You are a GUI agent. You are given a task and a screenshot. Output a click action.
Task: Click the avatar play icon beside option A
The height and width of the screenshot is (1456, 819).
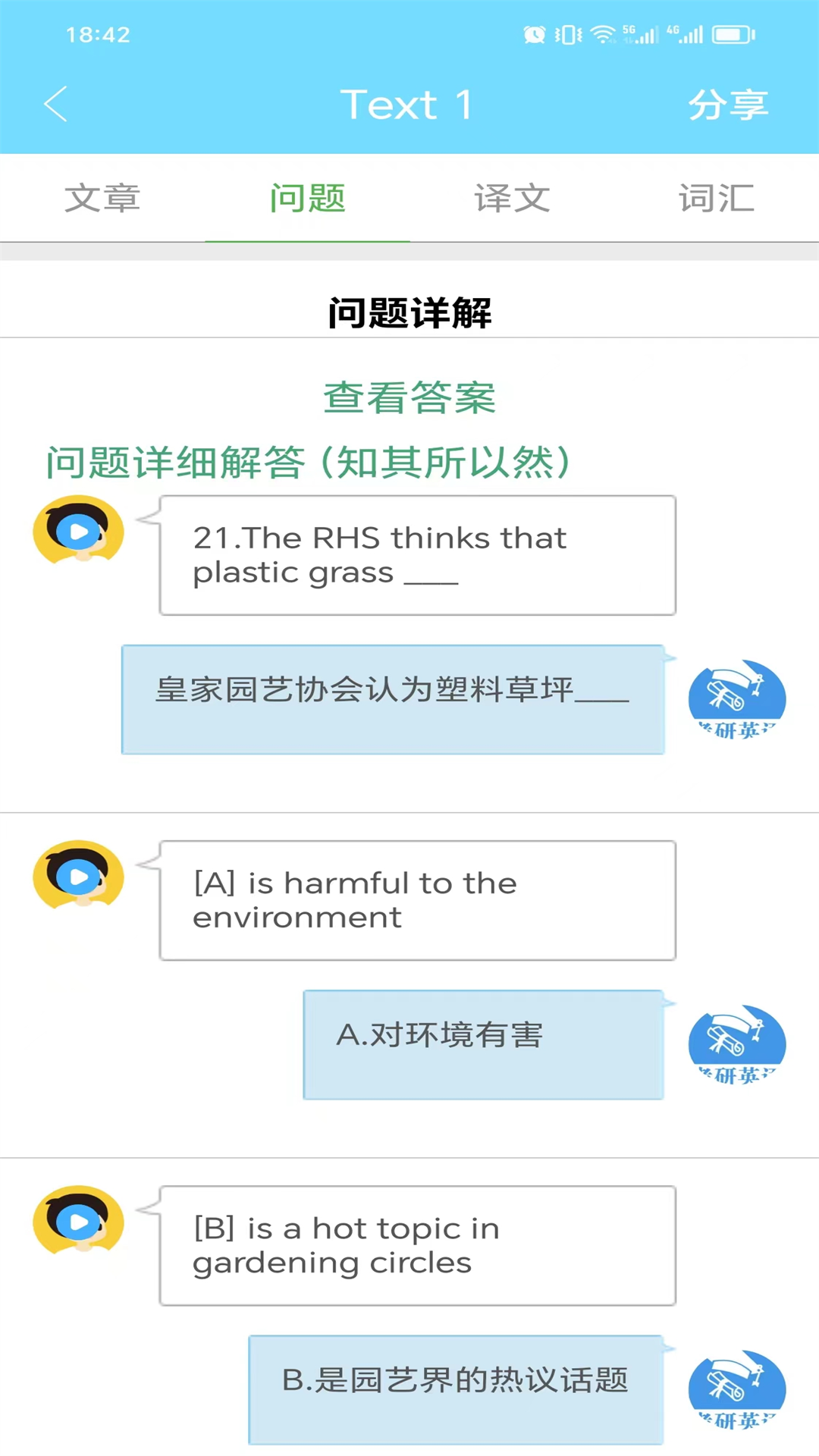pyautogui.click(x=78, y=876)
